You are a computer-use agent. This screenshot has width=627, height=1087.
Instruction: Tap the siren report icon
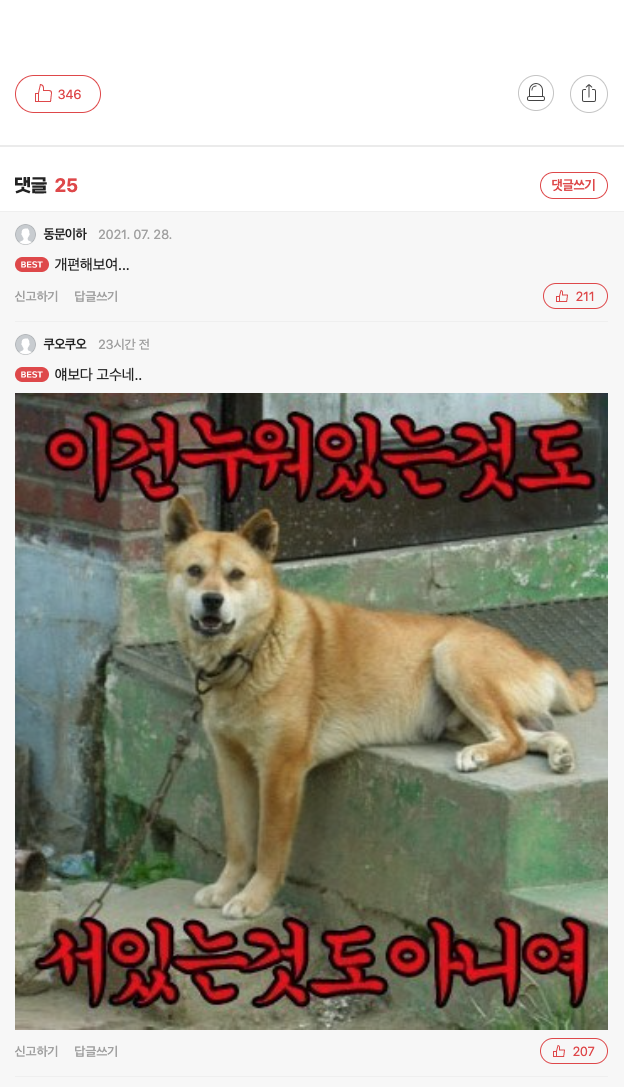click(x=536, y=93)
